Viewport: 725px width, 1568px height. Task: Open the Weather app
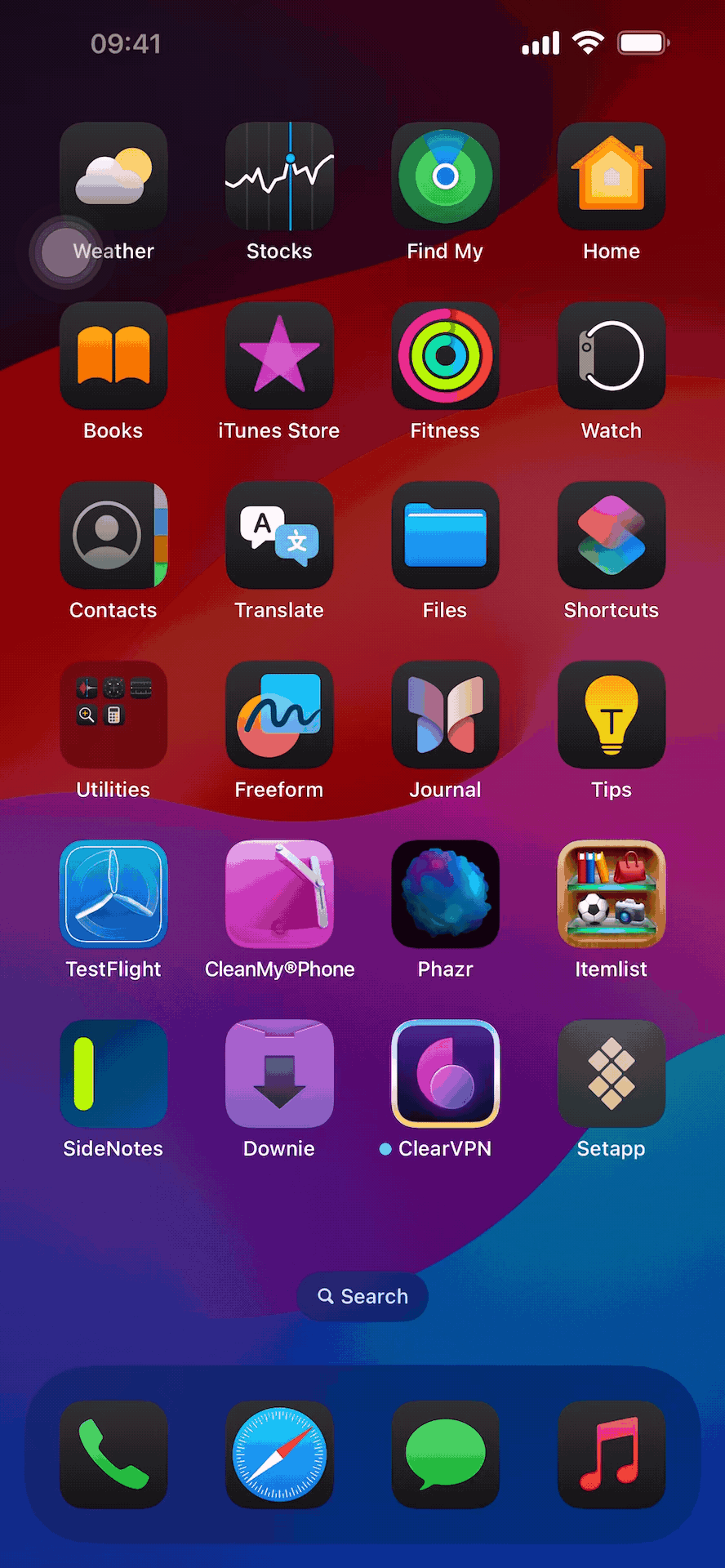[113, 176]
